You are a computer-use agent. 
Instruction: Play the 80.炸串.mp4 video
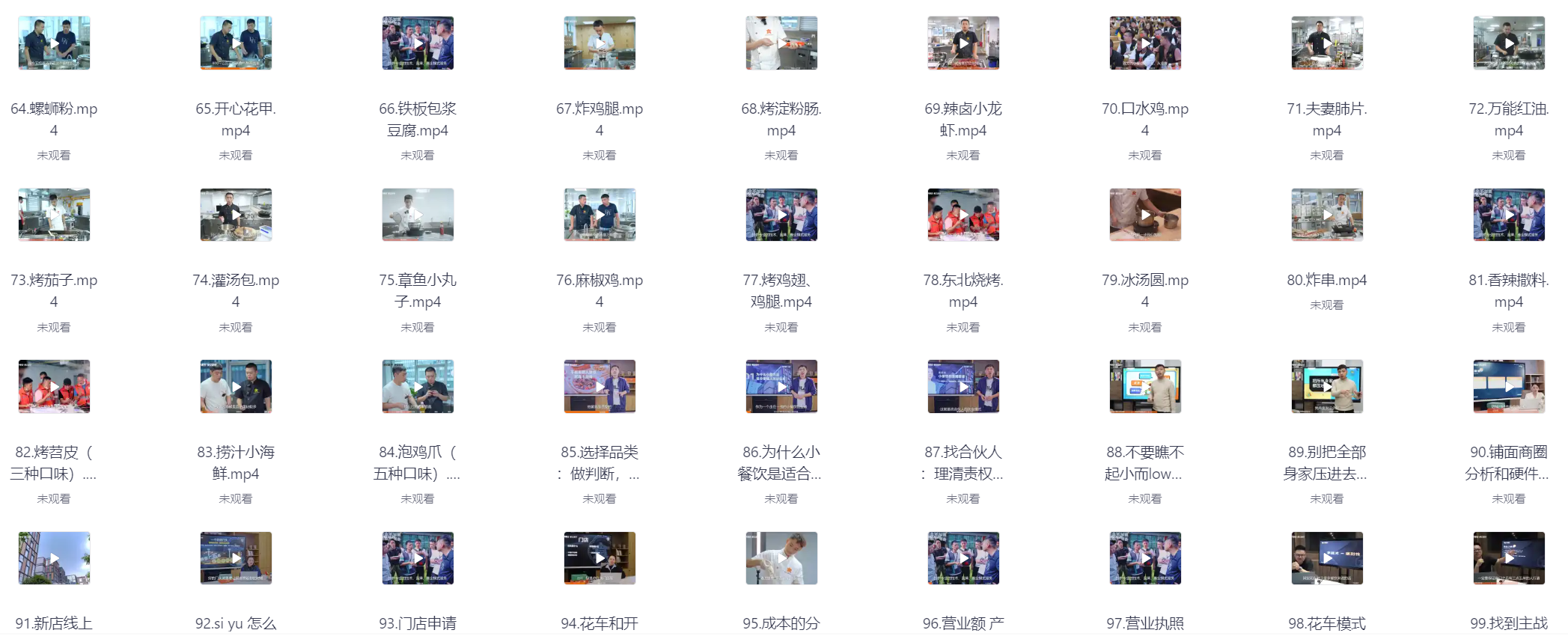pos(1327,215)
